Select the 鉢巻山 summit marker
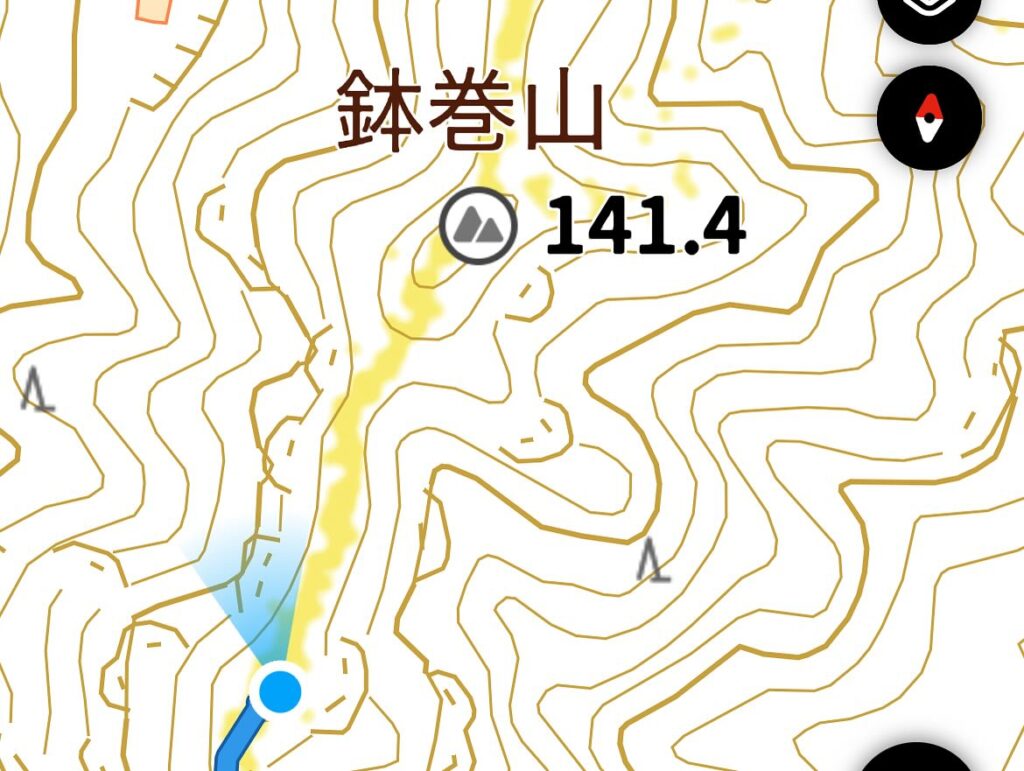The image size is (1024, 771). (478, 225)
